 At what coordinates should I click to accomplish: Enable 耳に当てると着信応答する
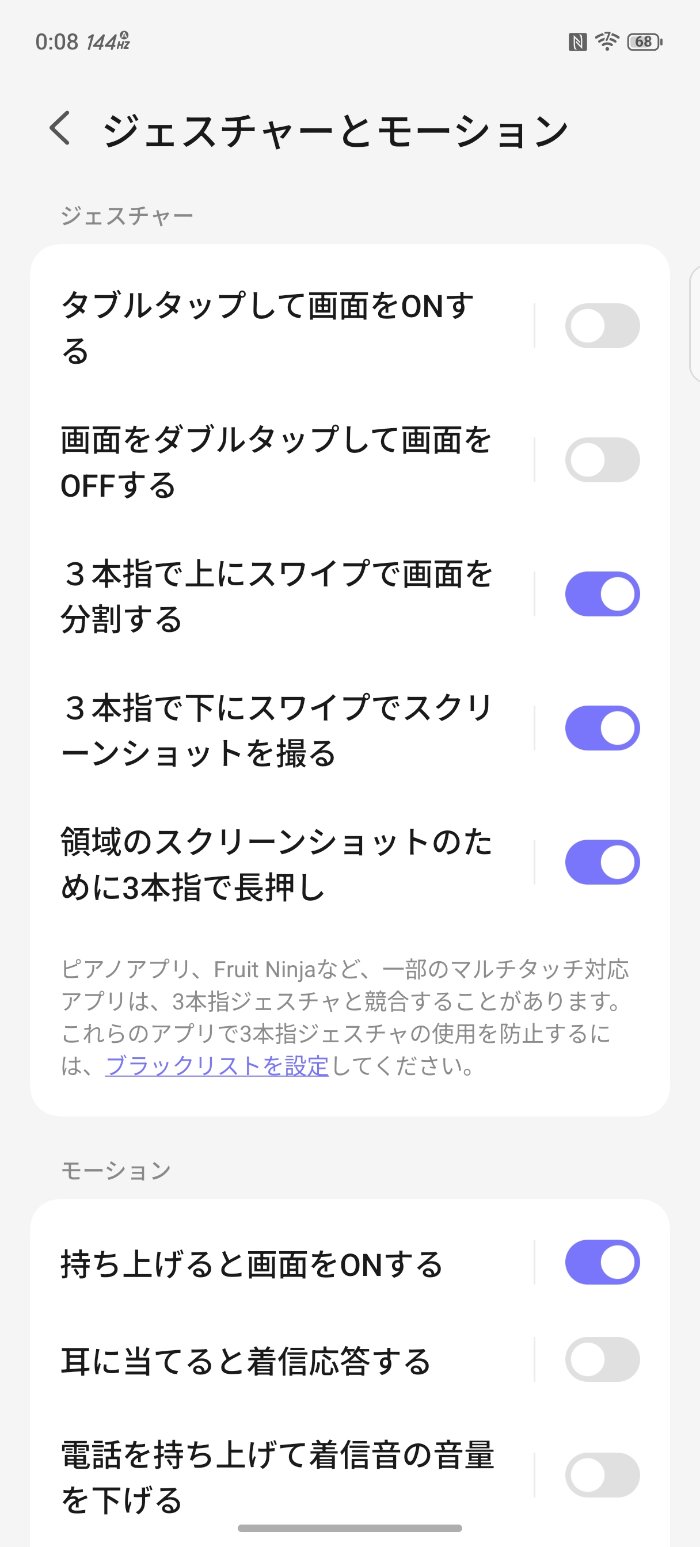(602, 1360)
